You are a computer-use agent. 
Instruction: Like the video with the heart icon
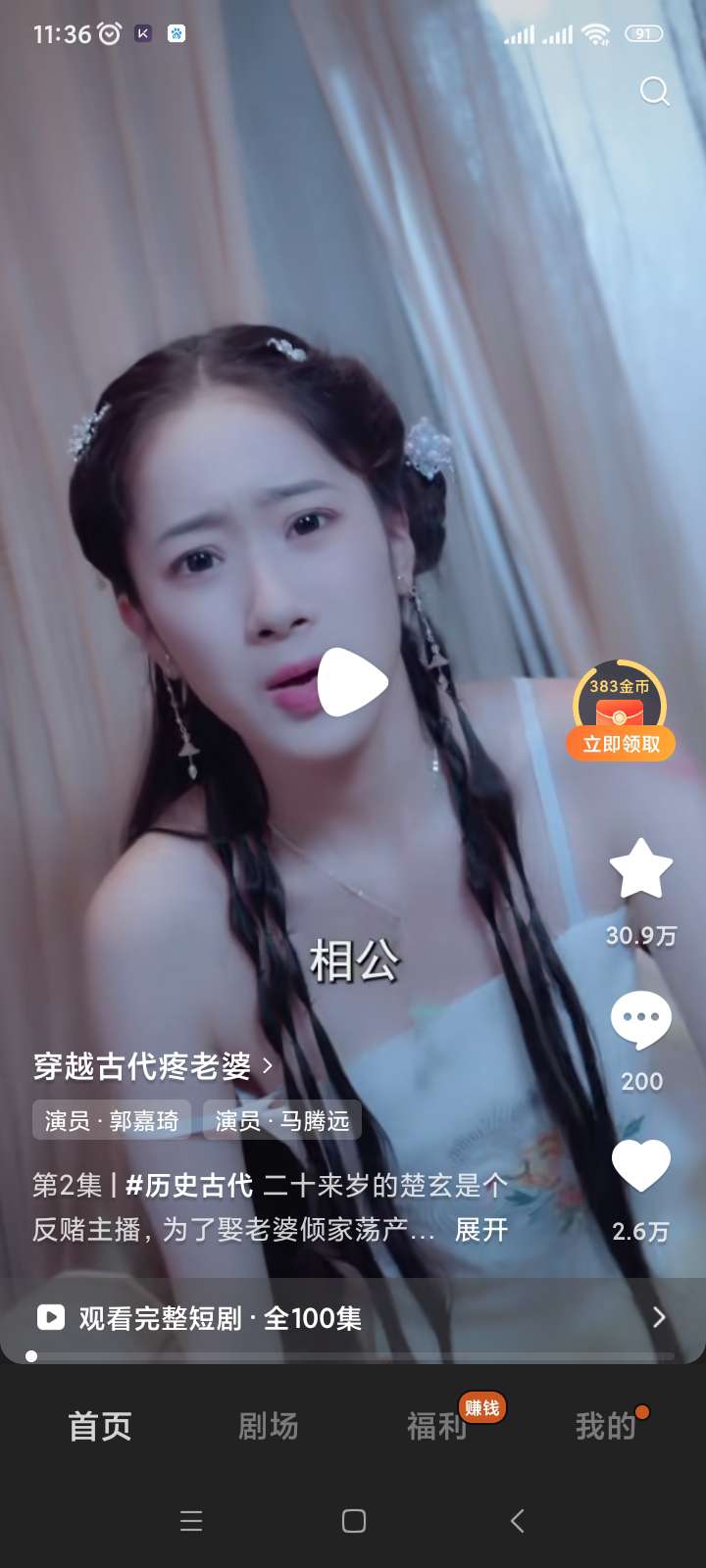click(641, 1166)
